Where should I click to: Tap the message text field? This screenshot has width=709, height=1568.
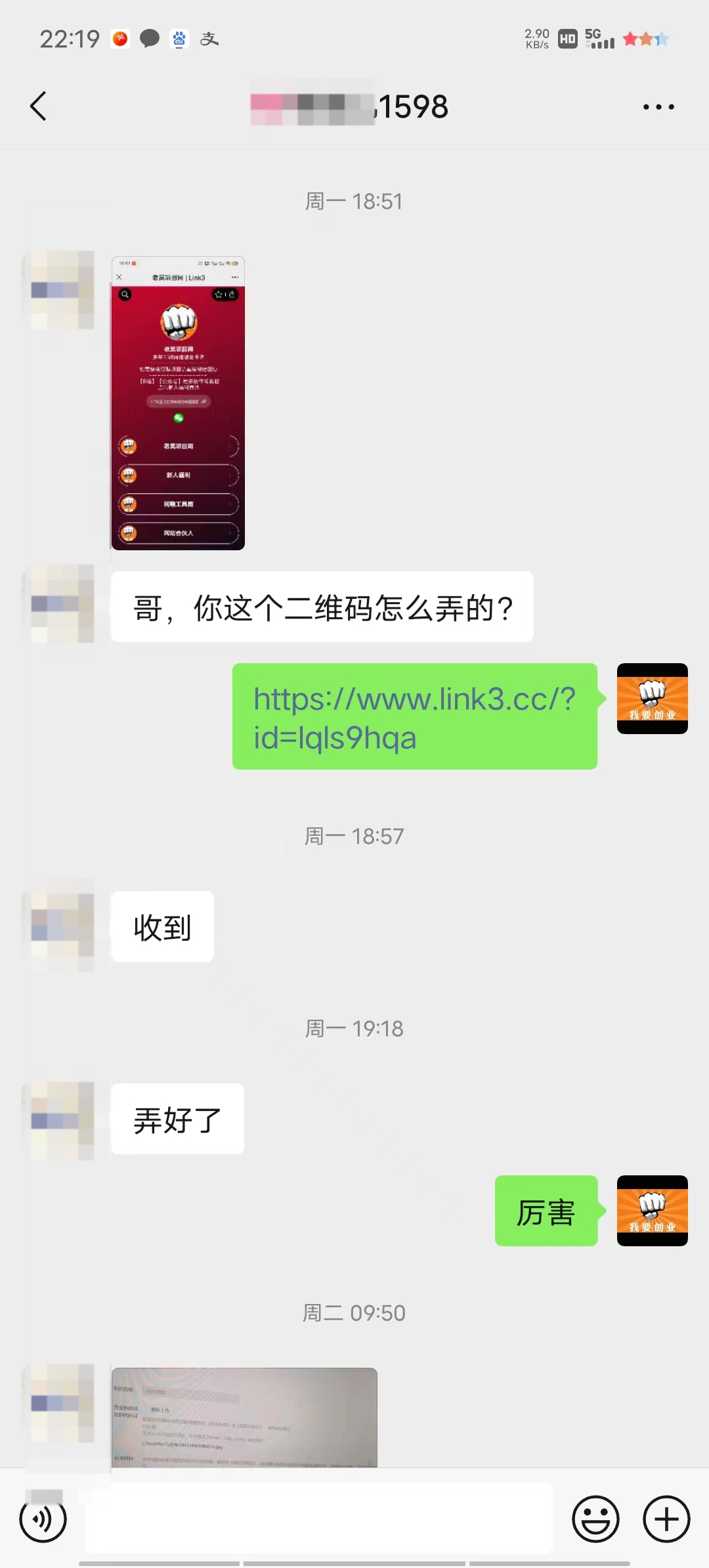(x=319, y=1519)
